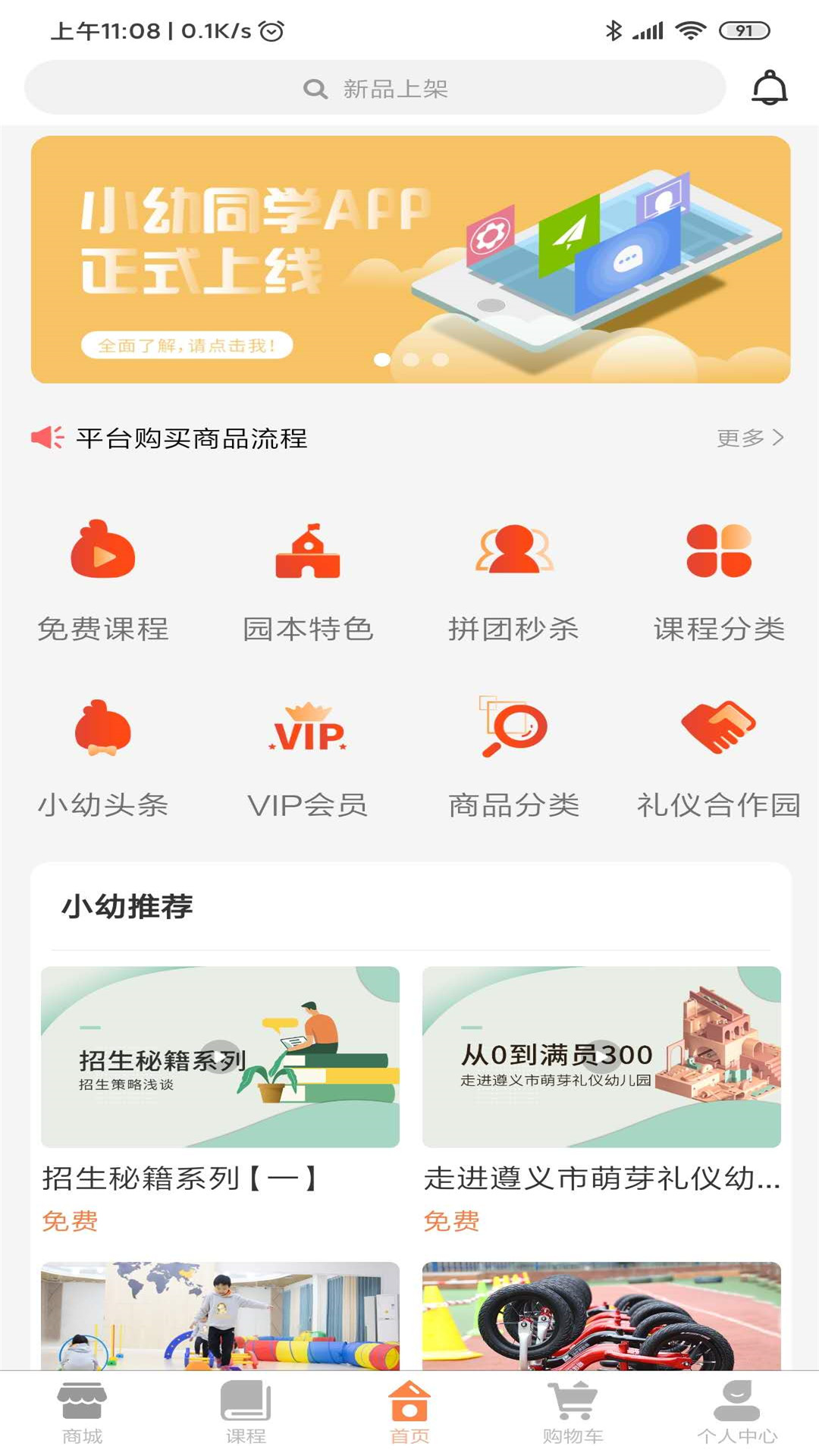
Task: Open the 购物车 shopping cart tab
Action: [x=573, y=1412]
